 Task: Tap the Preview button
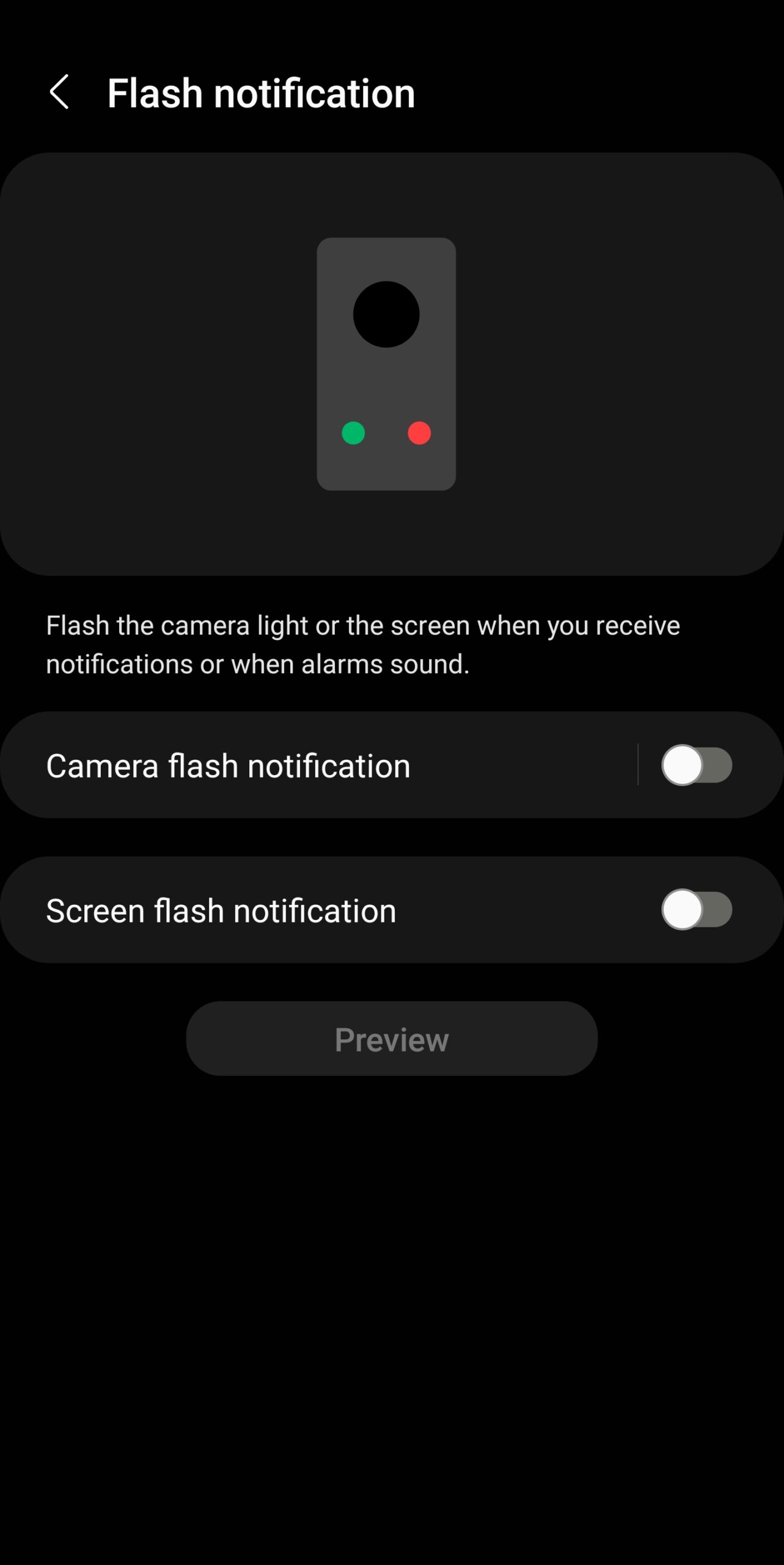392,1039
